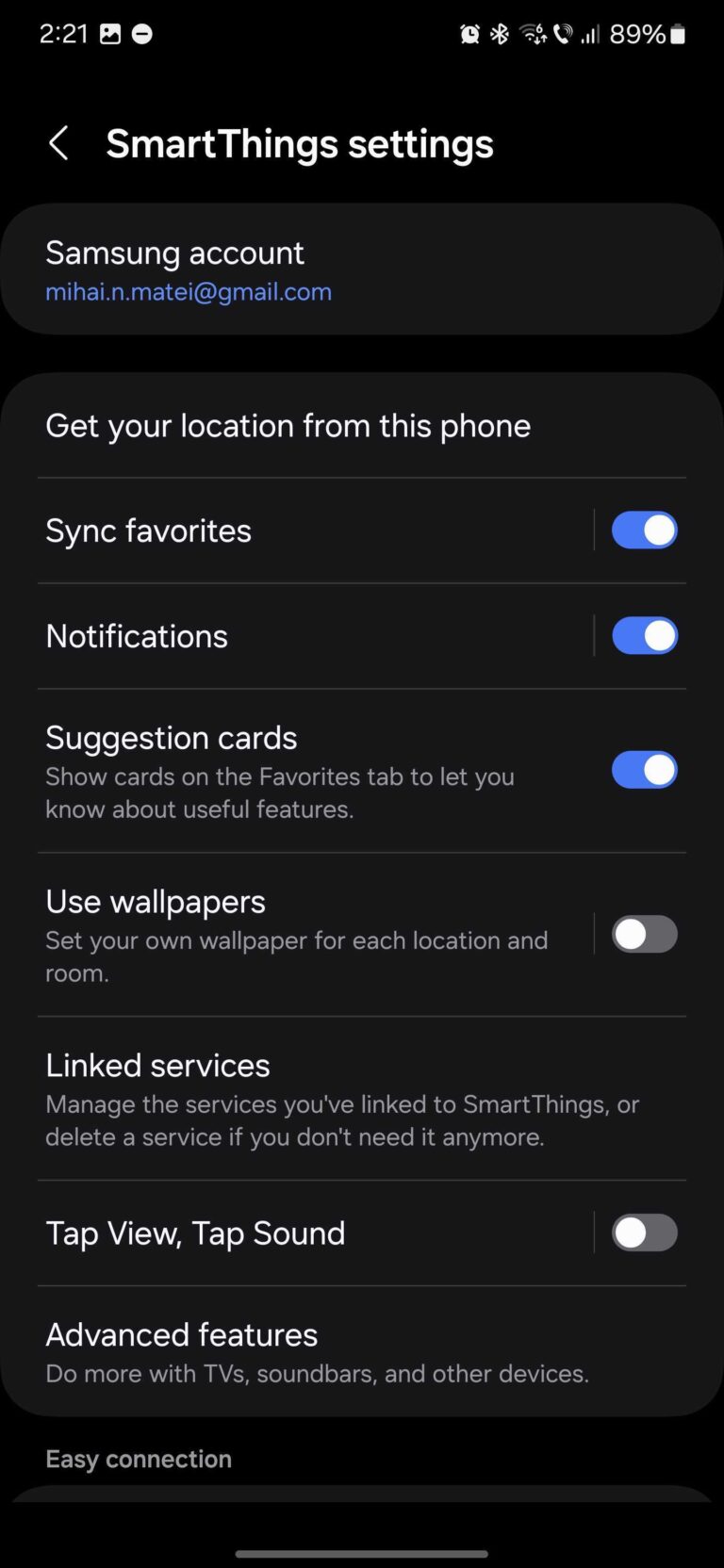Disable the Suggestion cards toggle
The width and height of the screenshot is (724, 1568).
(x=645, y=770)
